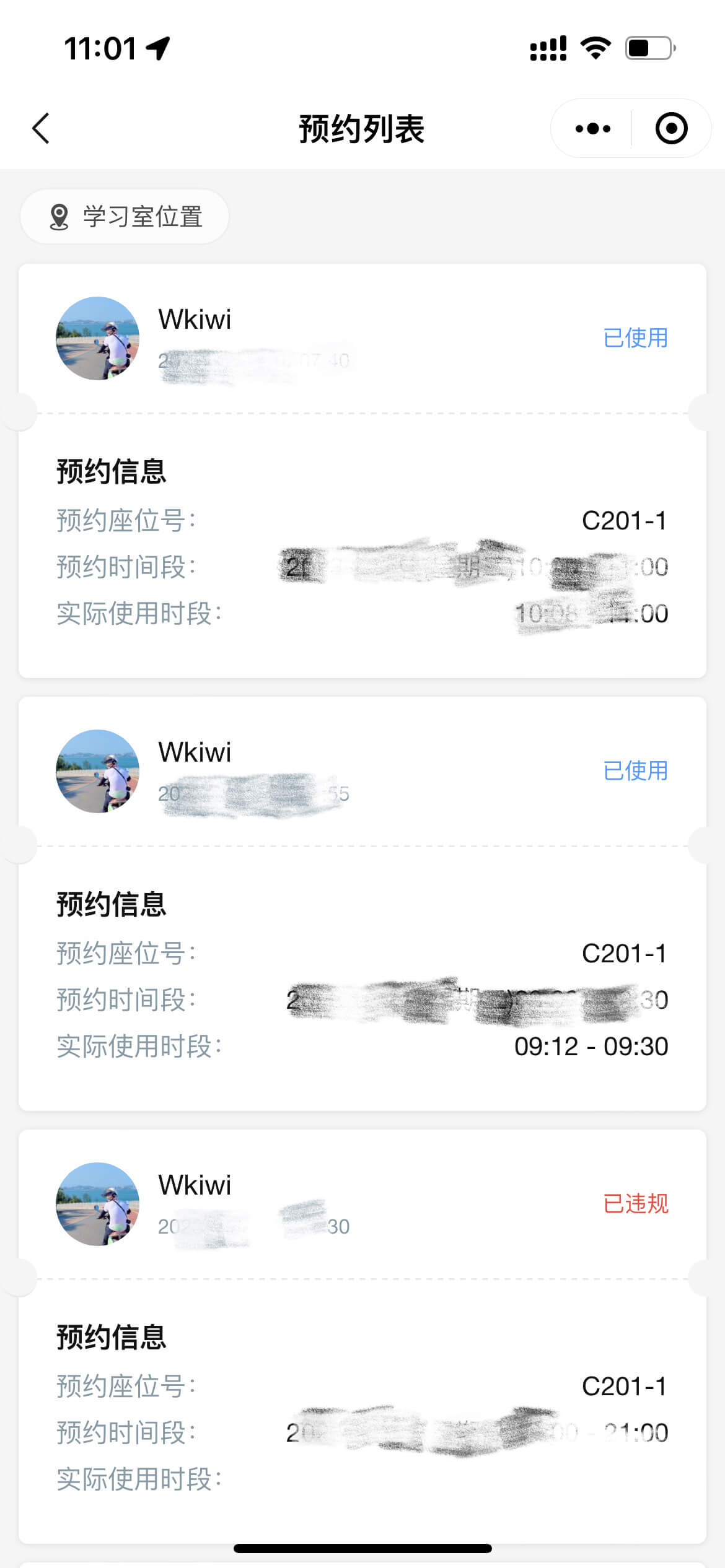
Task: Open the 学习室位置 location chip
Action: [x=125, y=217]
